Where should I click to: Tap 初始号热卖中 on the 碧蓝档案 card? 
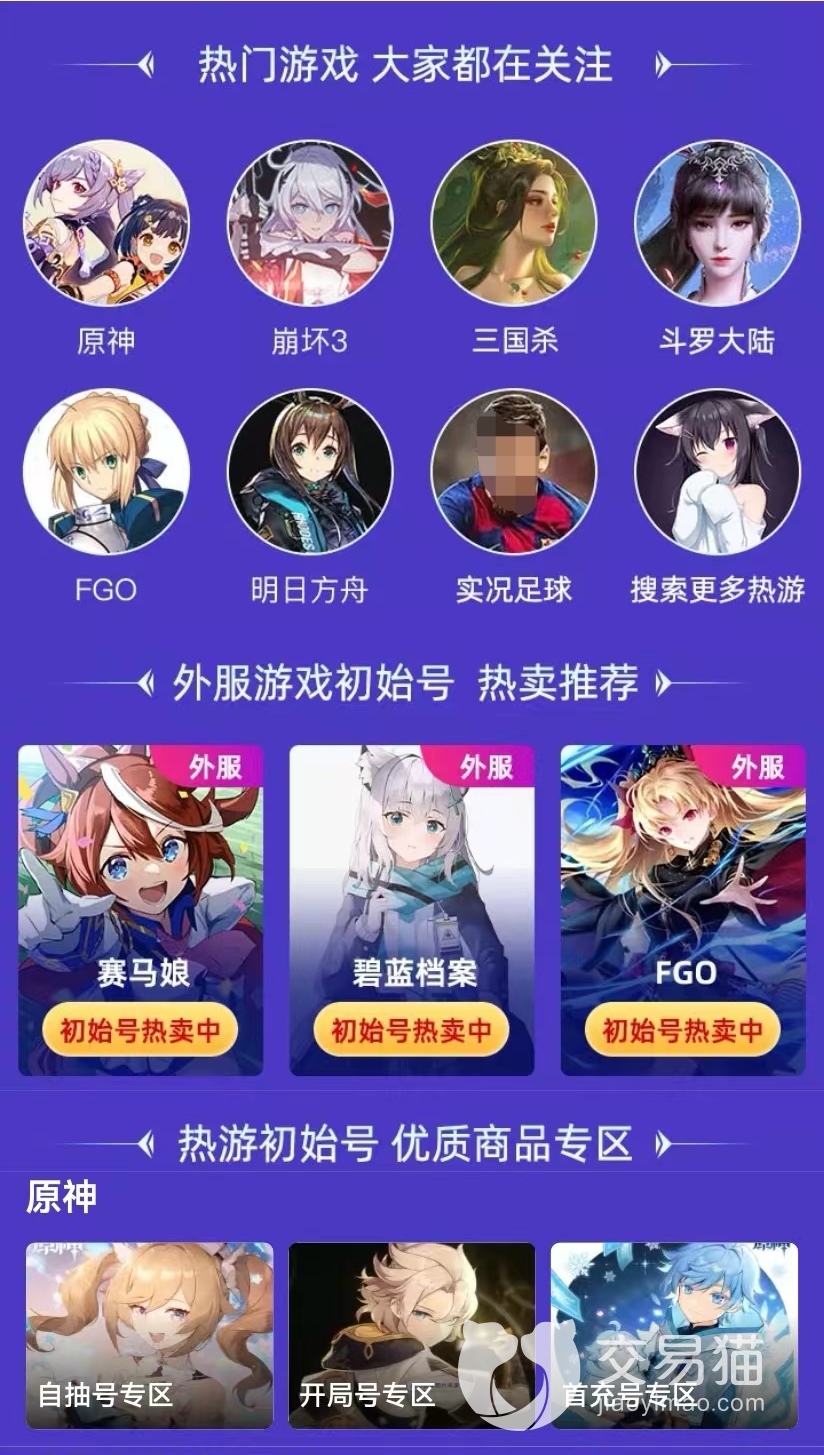411,1030
